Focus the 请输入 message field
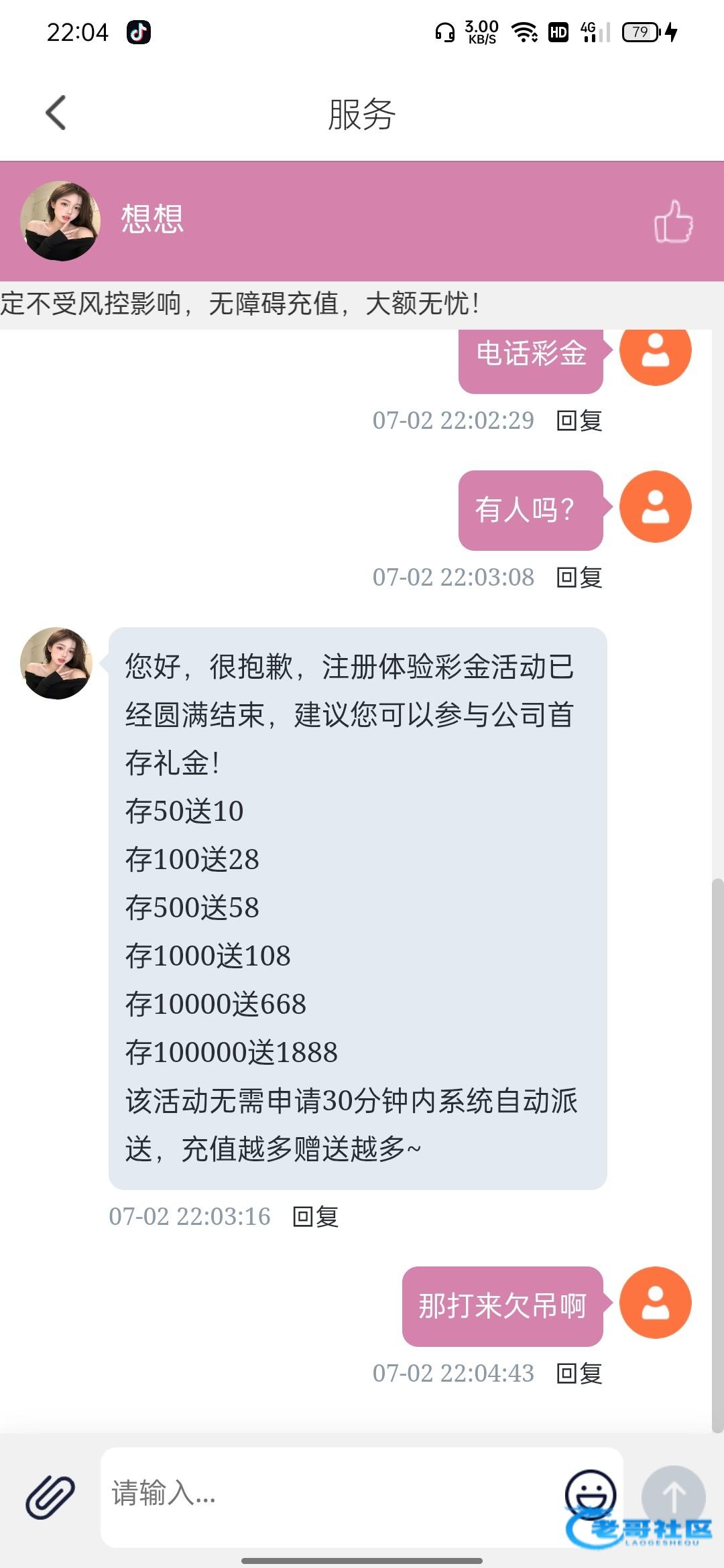This screenshot has height=1568, width=724. point(328,1494)
